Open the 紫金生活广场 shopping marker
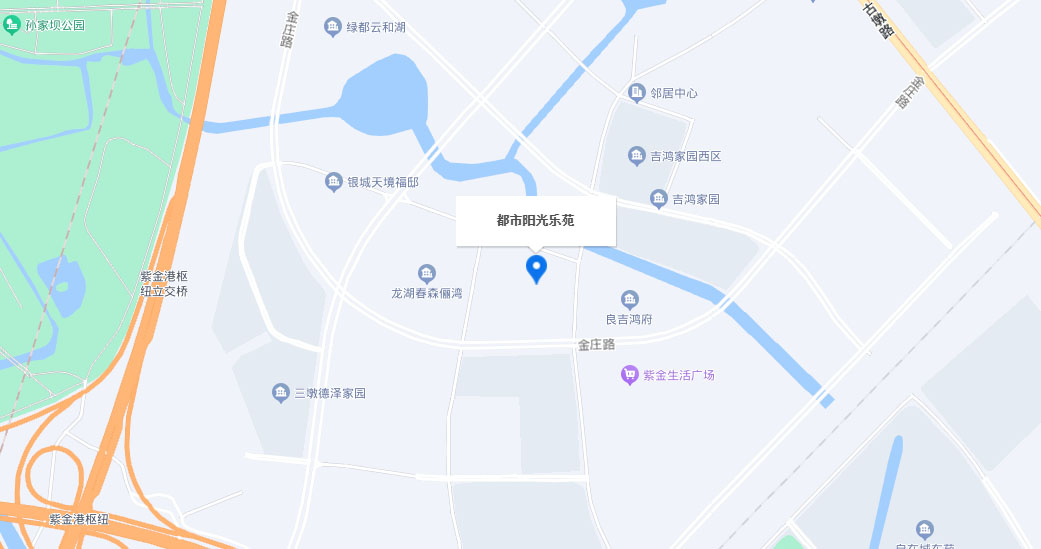Viewport: 1041px width, 549px height. click(x=629, y=375)
